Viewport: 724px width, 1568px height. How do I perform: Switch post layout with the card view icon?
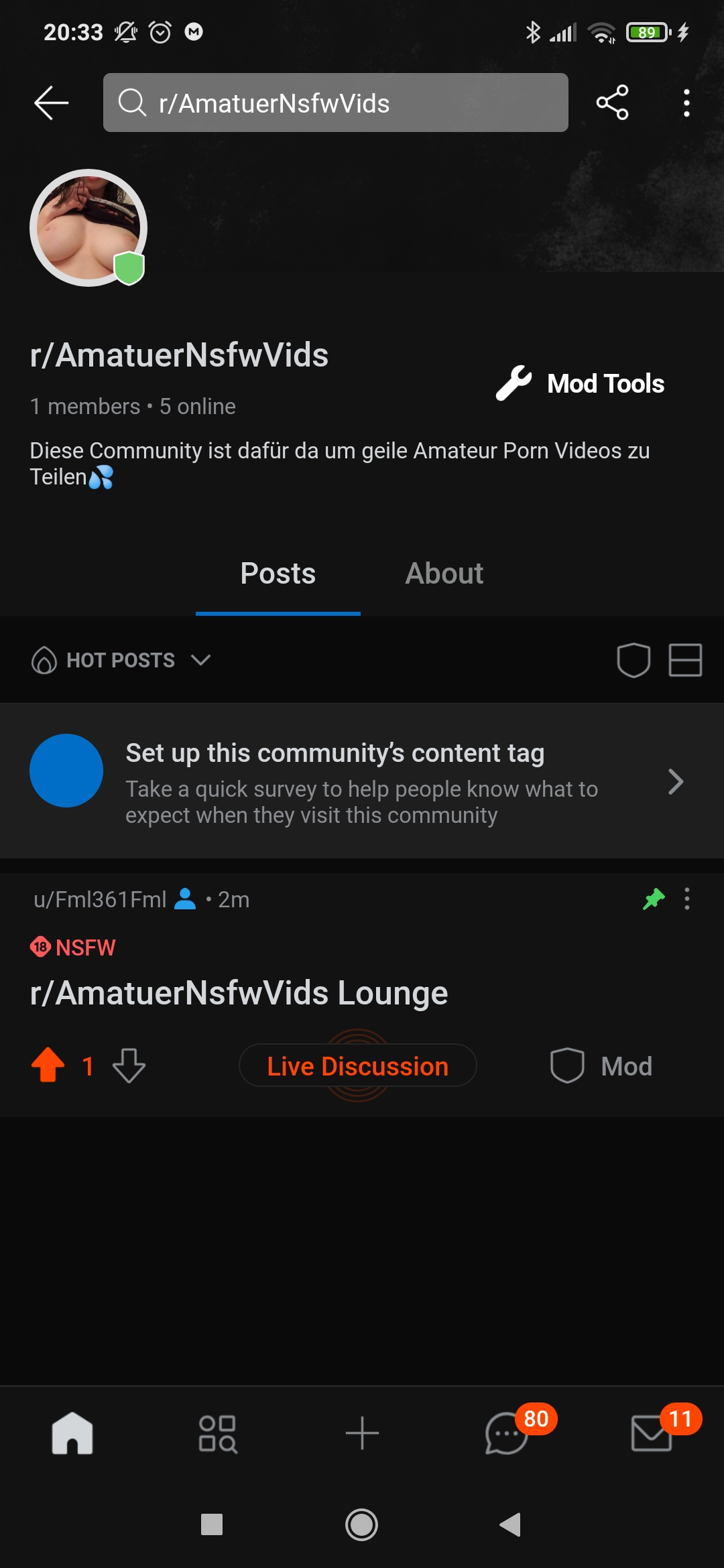(x=685, y=660)
